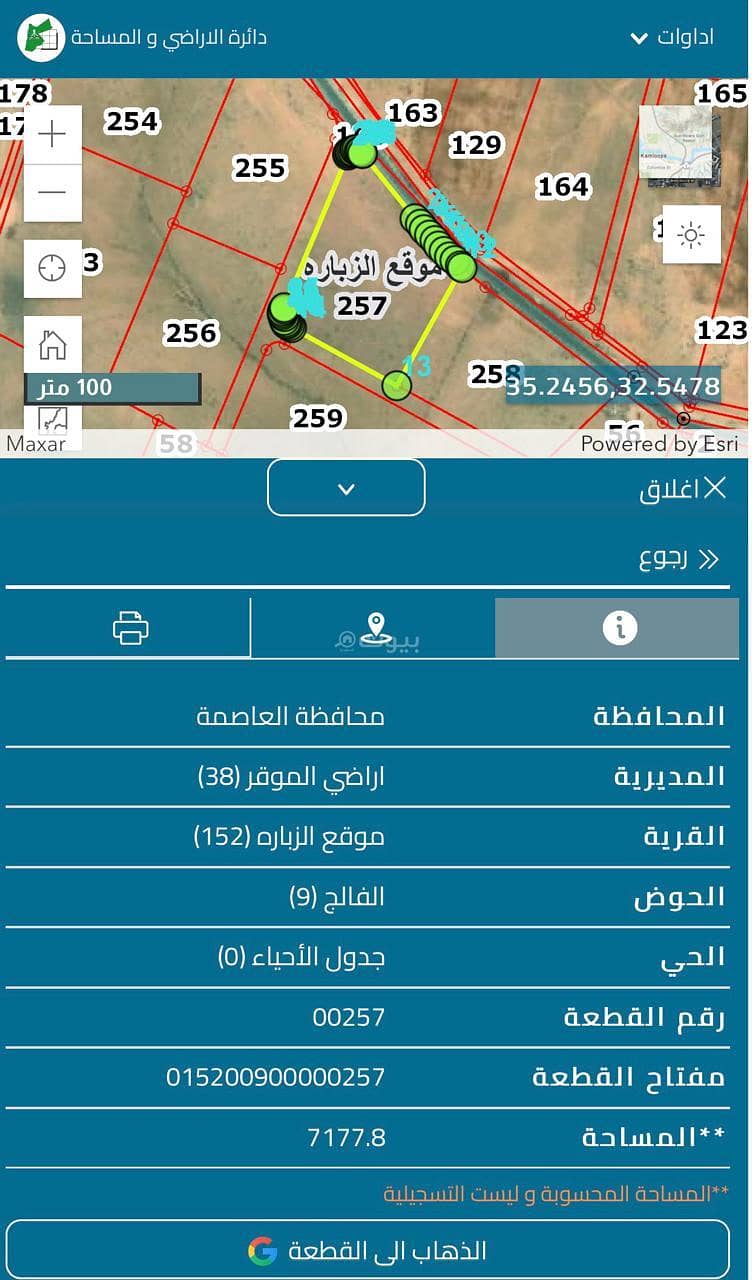Close the panel with اغلاق
Image resolution: width=752 pixels, height=1280 pixels.
click(684, 489)
